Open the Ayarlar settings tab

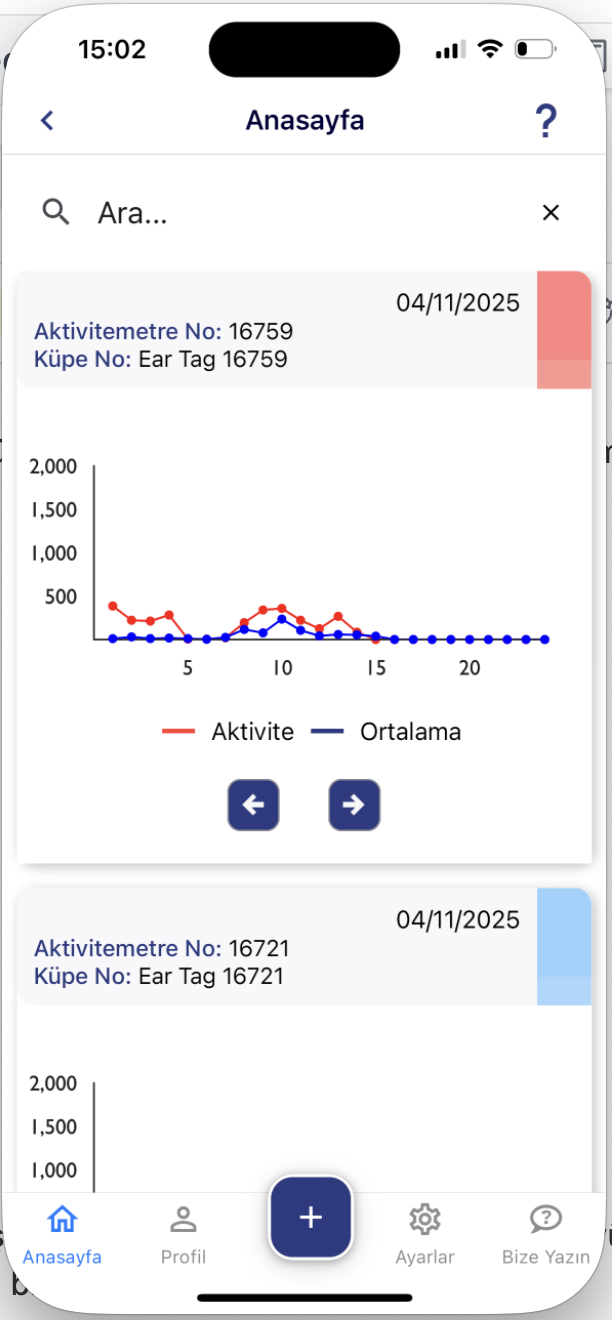425,1234
